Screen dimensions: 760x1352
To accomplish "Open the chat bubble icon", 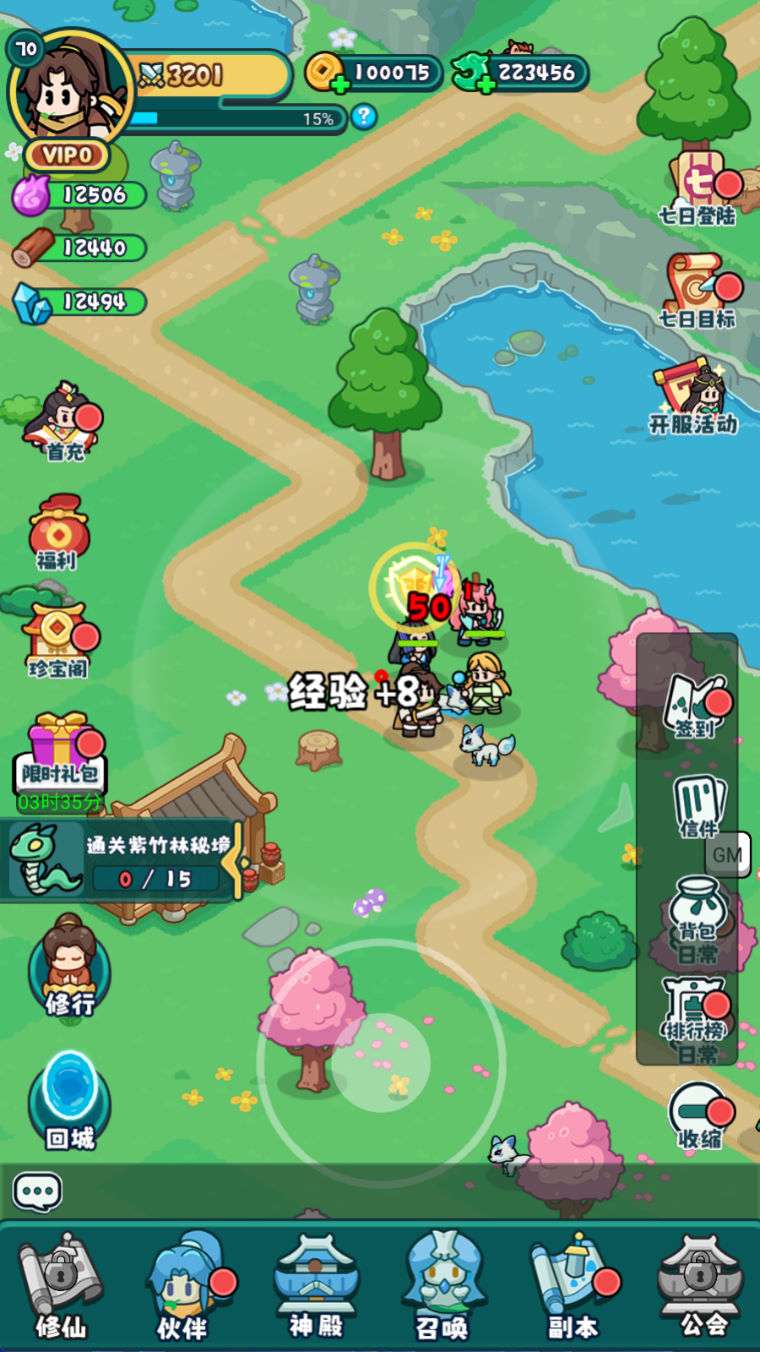I will coord(37,1191).
